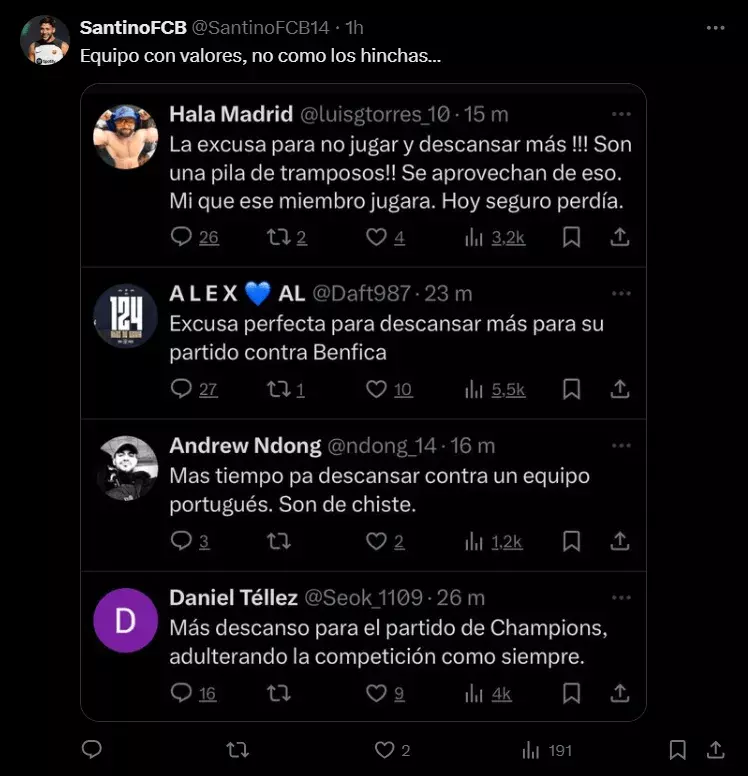View analytics showing 191 views

(x=546, y=749)
